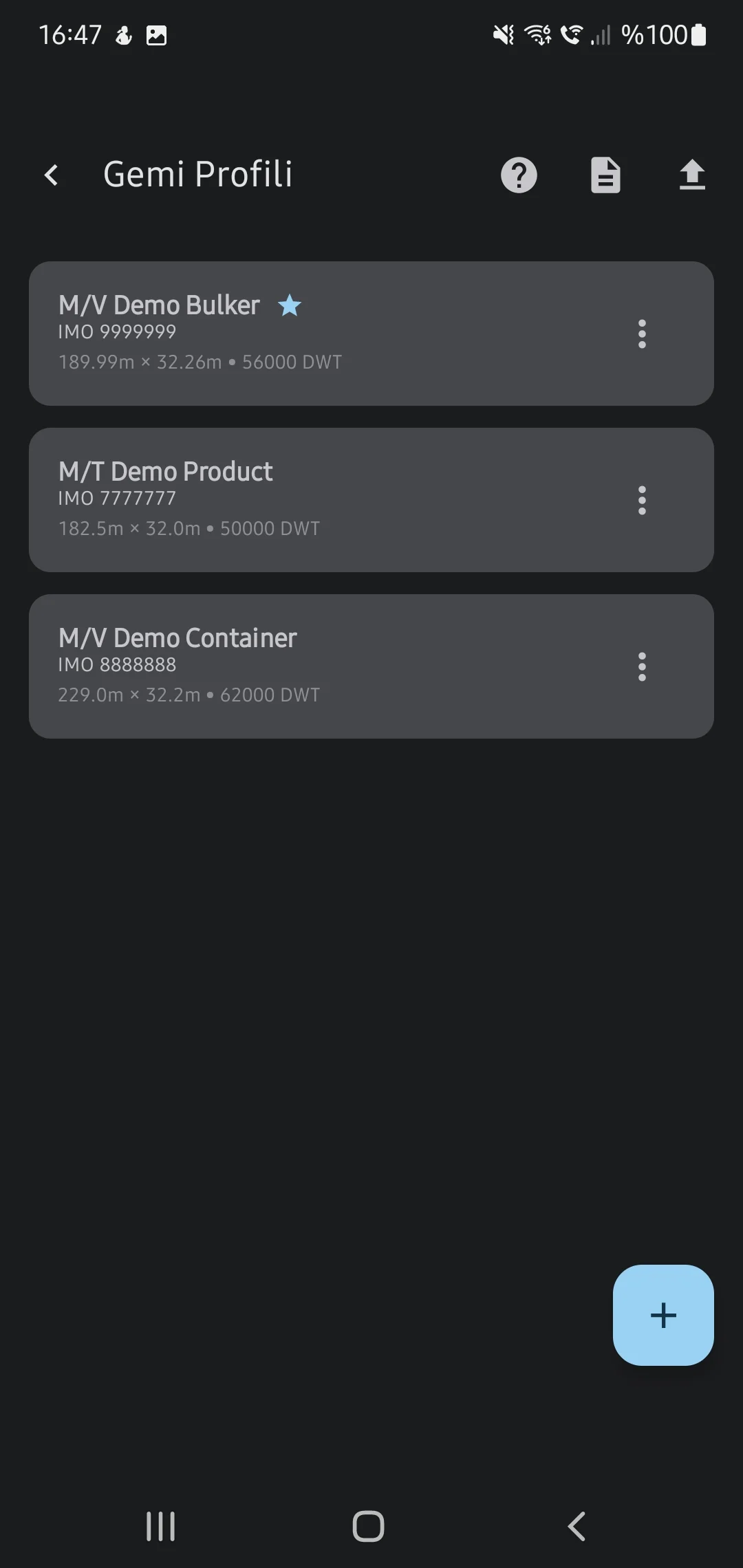Add a new ship profile
This screenshot has height=1568, width=743.
click(x=663, y=1315)
